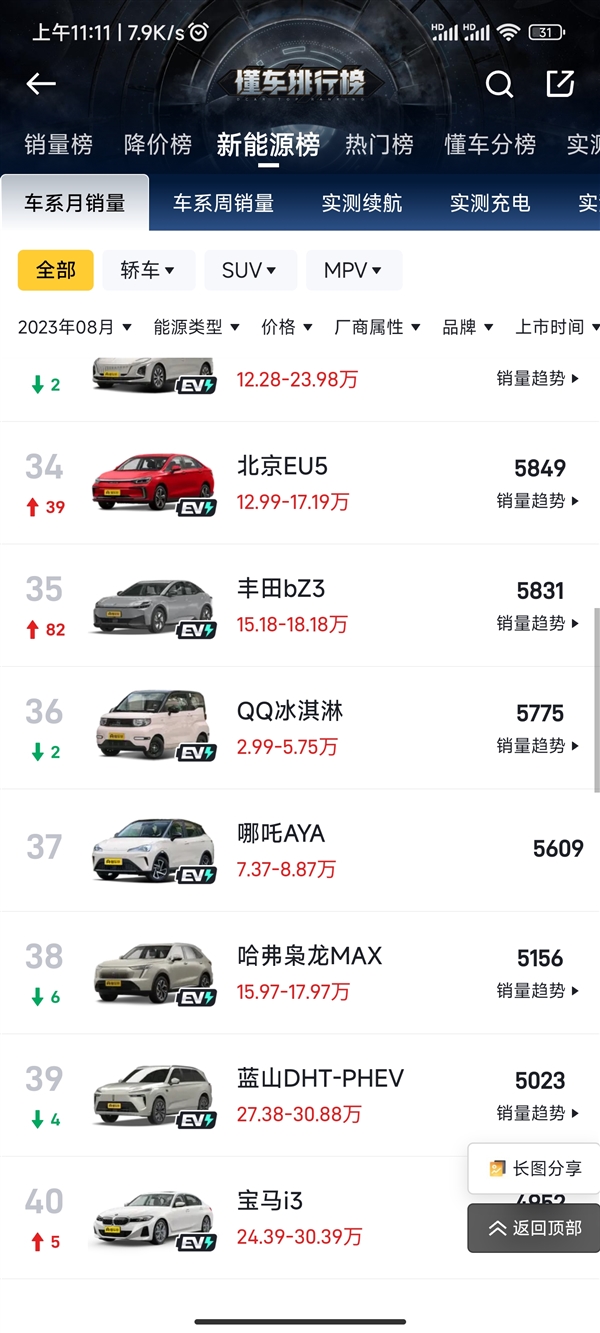The image size is (600, 1333).
Task: Expand the 轿车 filter chip
Action: [x=148, y=270]
